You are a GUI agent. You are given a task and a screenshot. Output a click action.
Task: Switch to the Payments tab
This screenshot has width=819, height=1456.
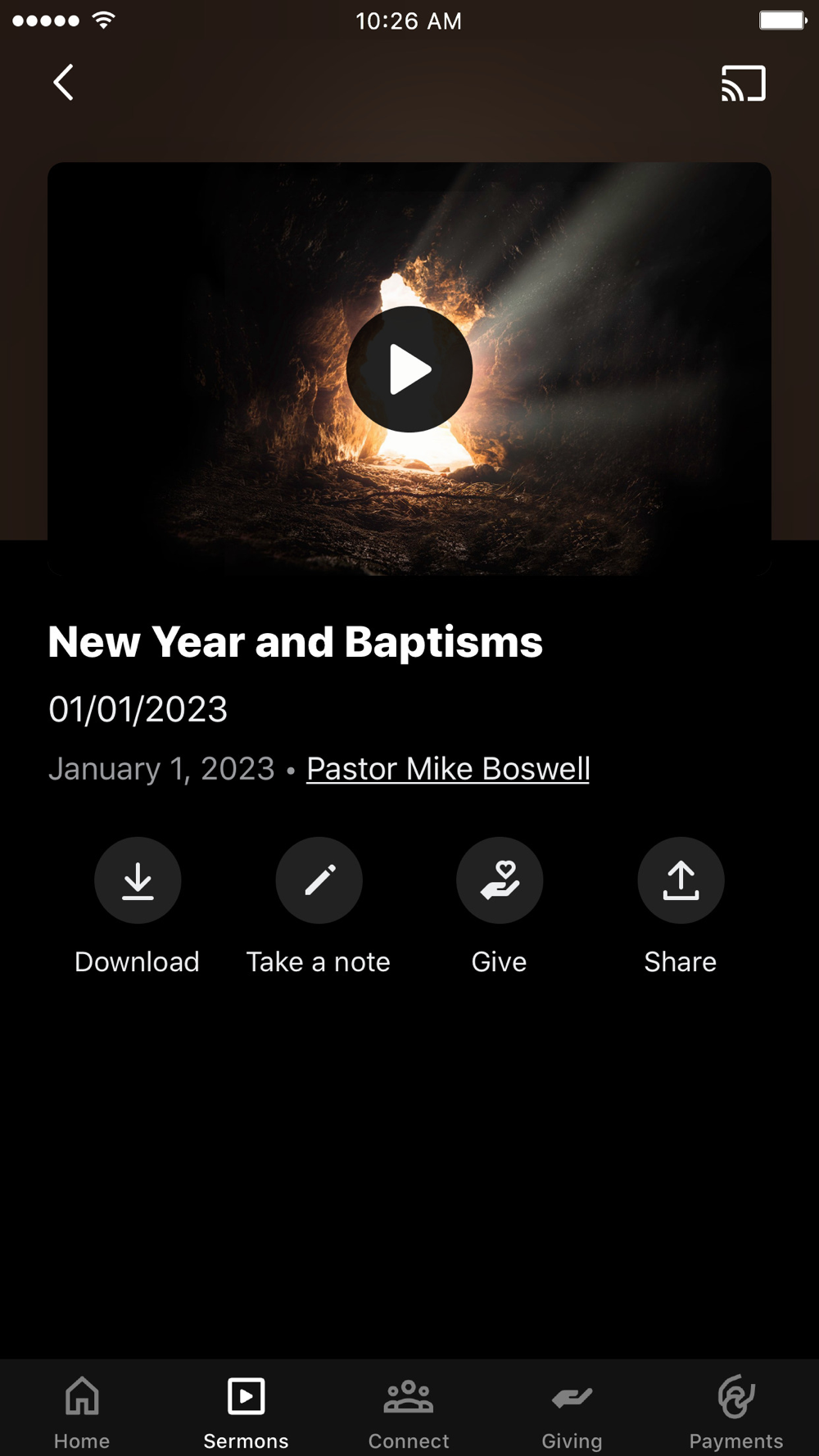[x=735, y=1411]
